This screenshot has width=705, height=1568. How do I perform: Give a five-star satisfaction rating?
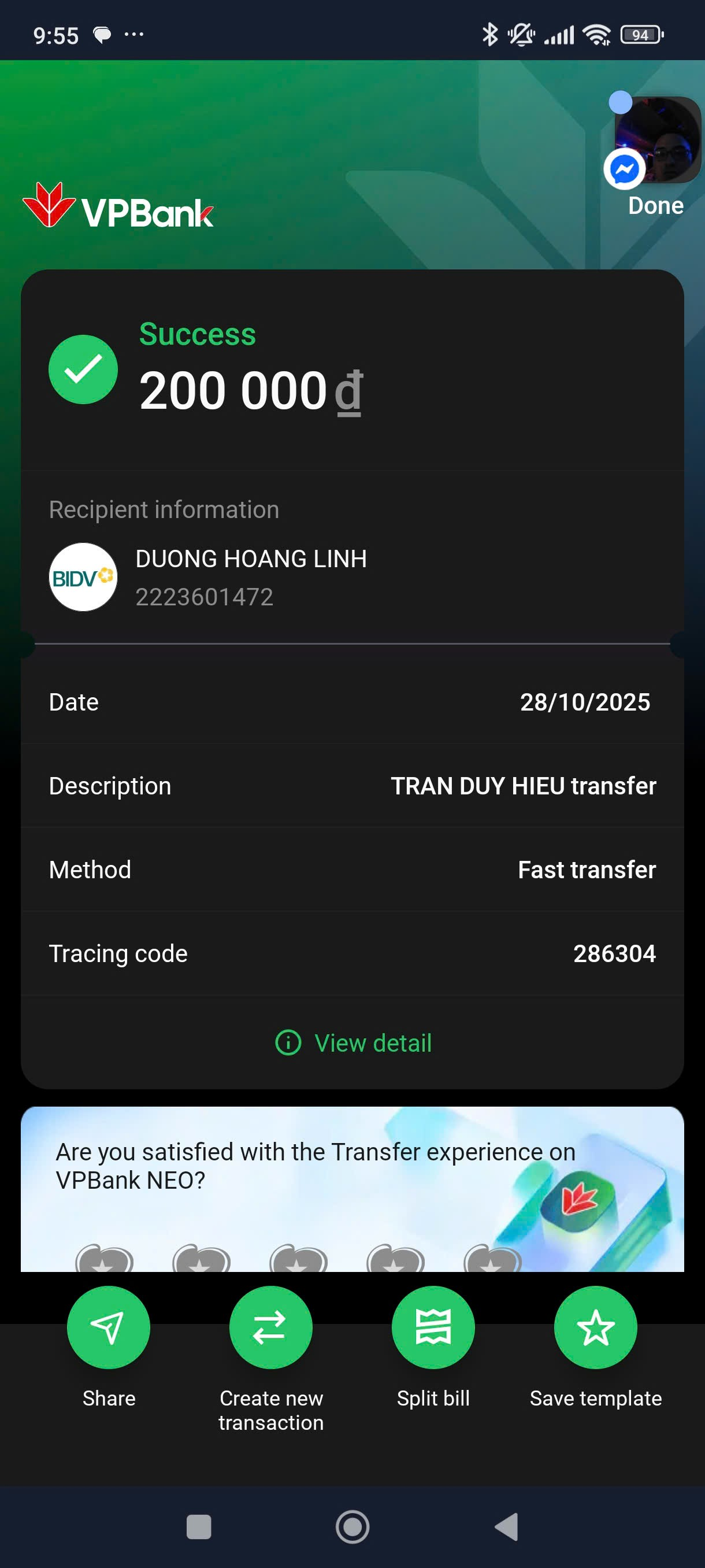tap(492, 1259)
